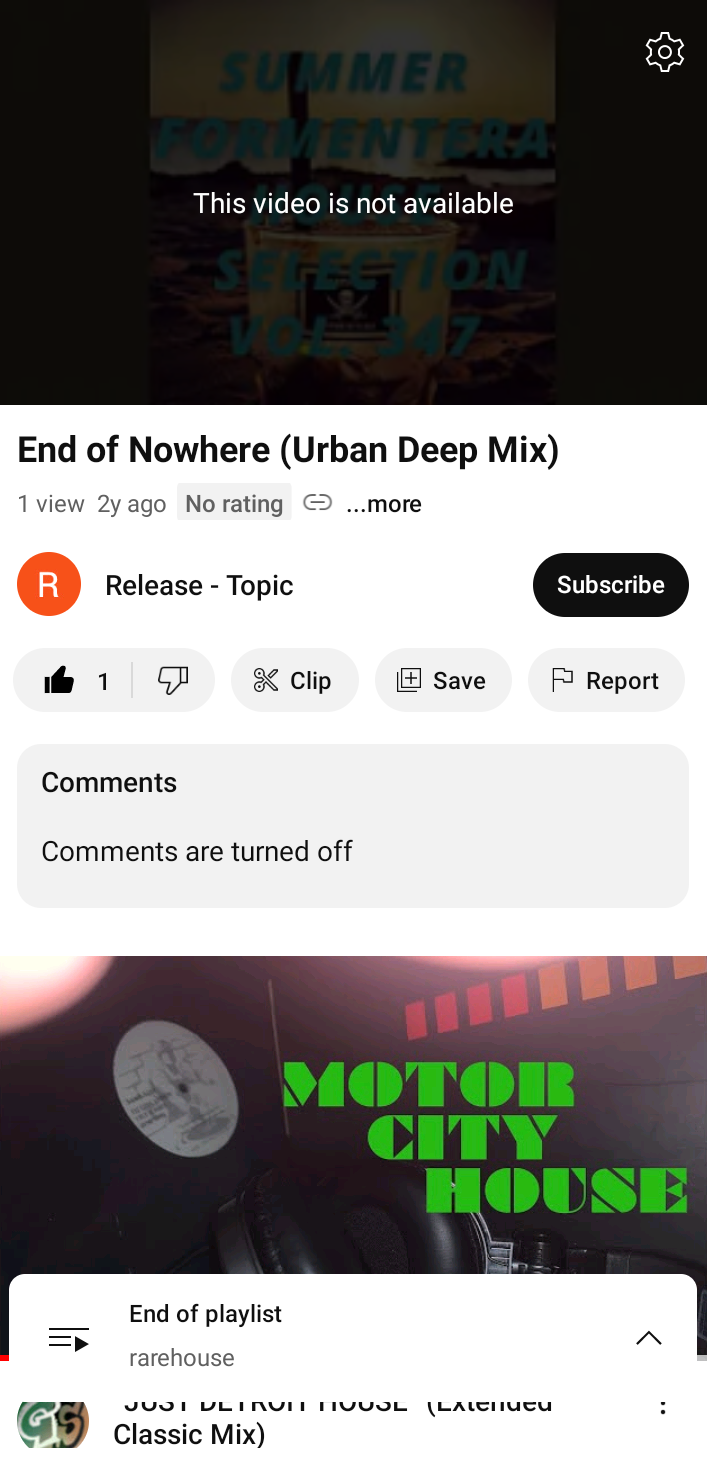This screenshot has height=1476, width=707.
Task: Subscribe to Release - Topic
Action: pyautogui.click(x=610, y=585)
